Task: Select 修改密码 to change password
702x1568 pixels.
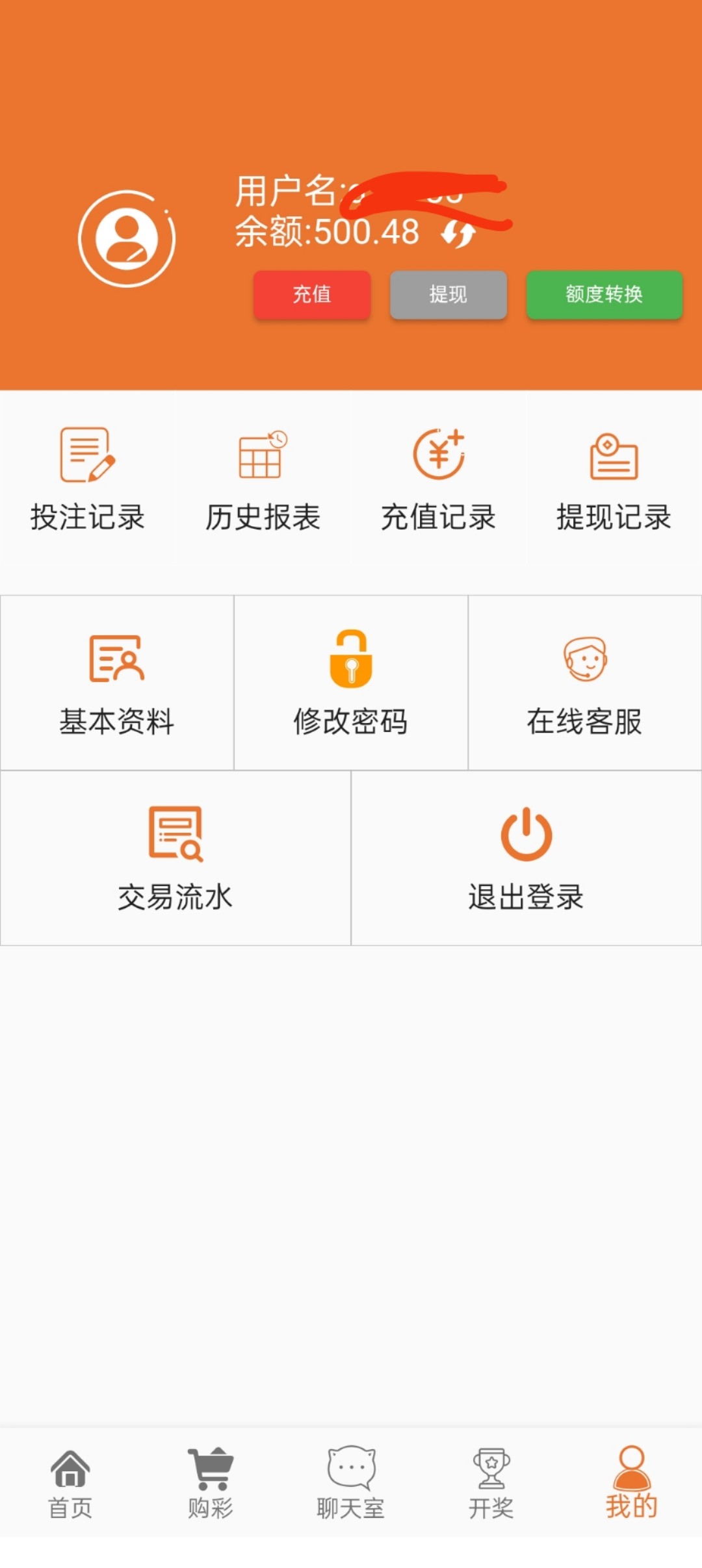Action: (351, 683)
